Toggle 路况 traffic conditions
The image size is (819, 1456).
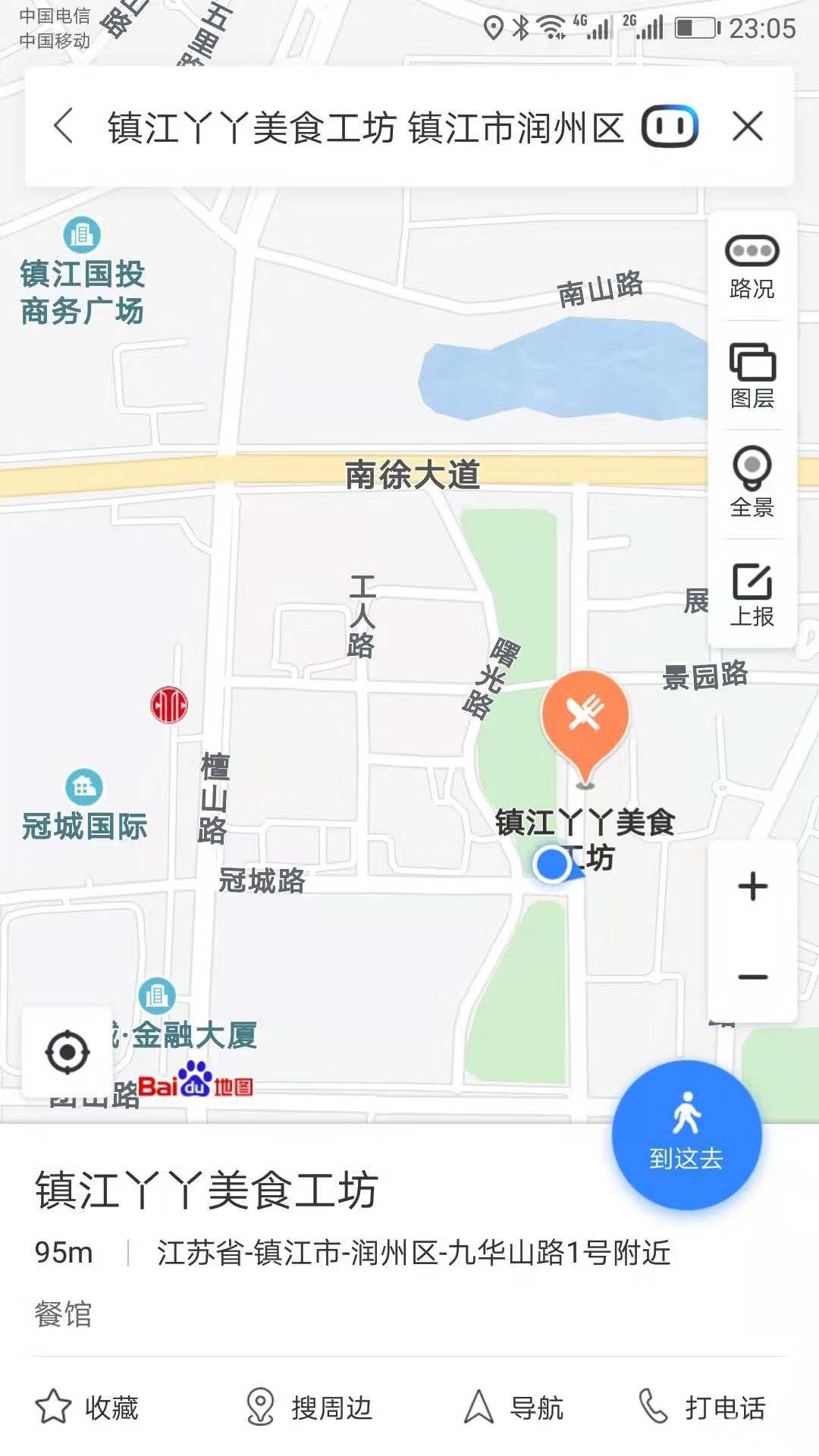pyautogui.click(x=752, y=267)
